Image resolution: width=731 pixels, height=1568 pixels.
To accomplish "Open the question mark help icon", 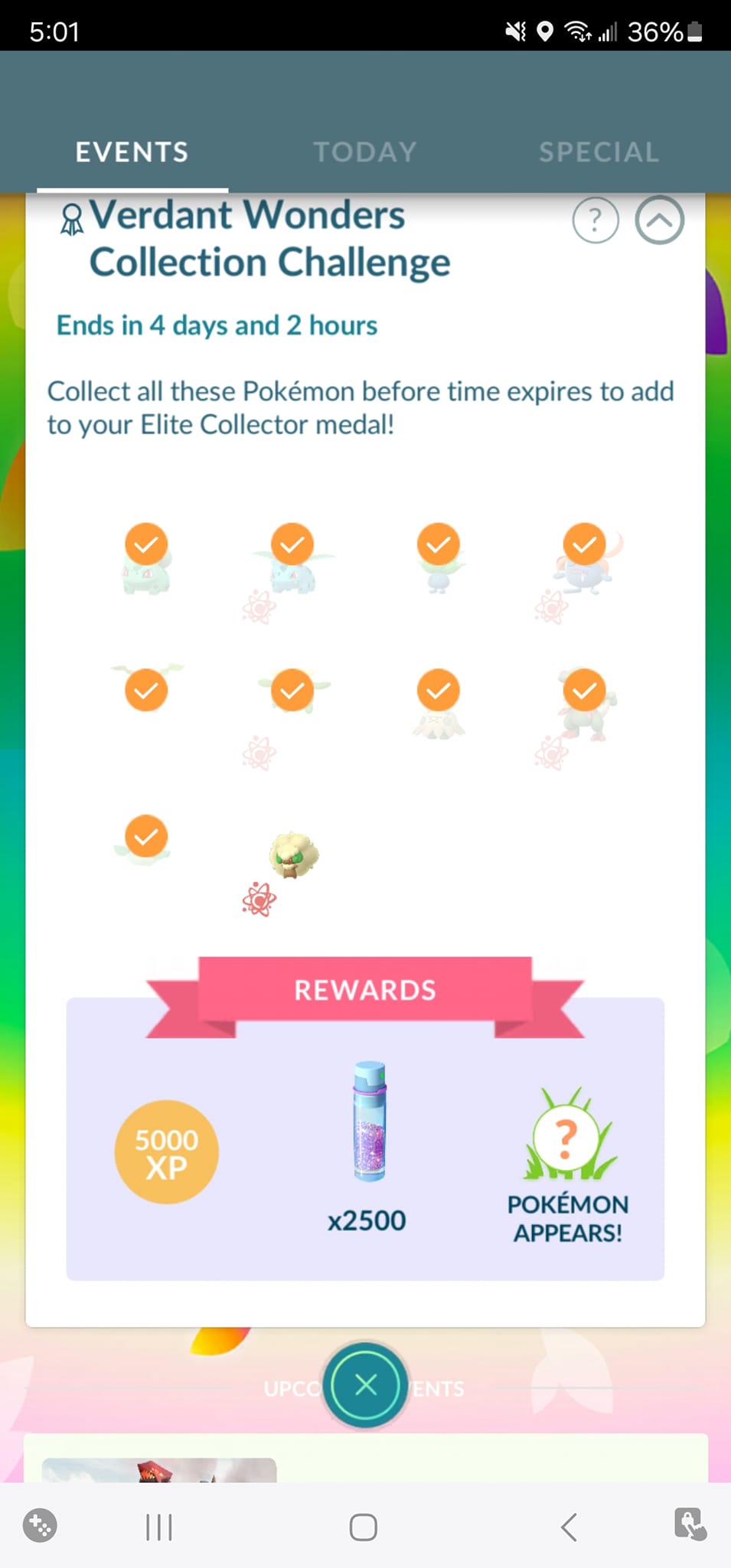I will [x=596, y=220].
